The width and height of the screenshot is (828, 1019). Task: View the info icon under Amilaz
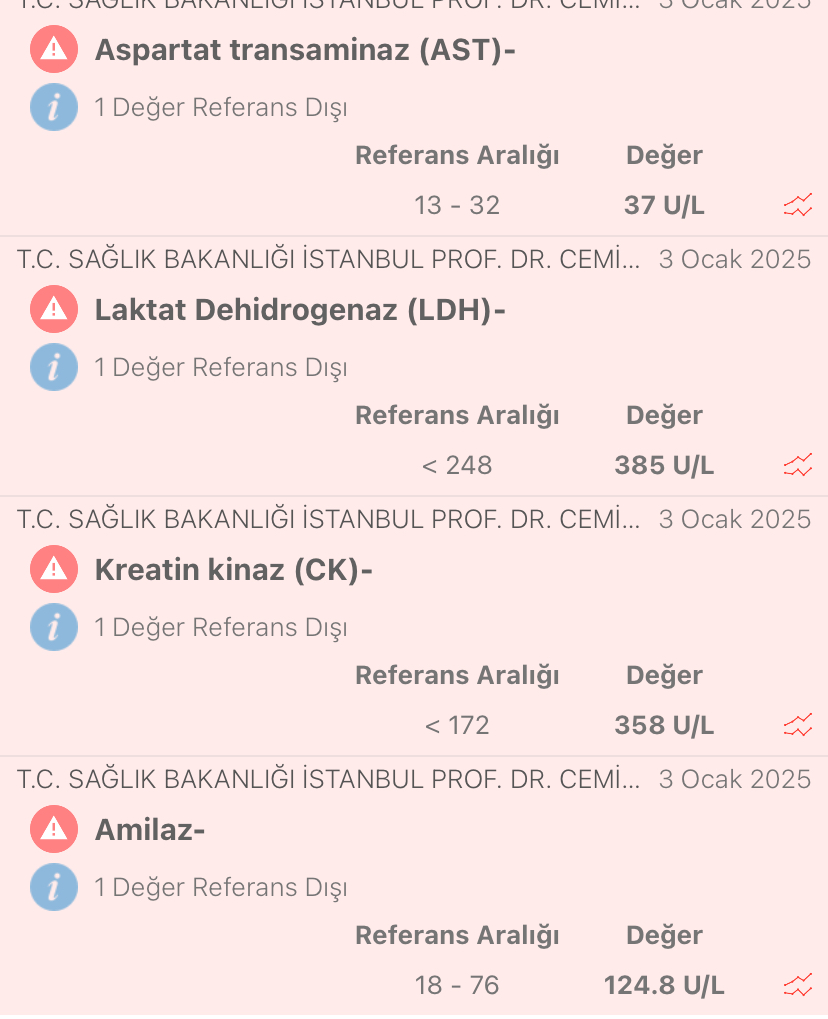click(54, 888)
